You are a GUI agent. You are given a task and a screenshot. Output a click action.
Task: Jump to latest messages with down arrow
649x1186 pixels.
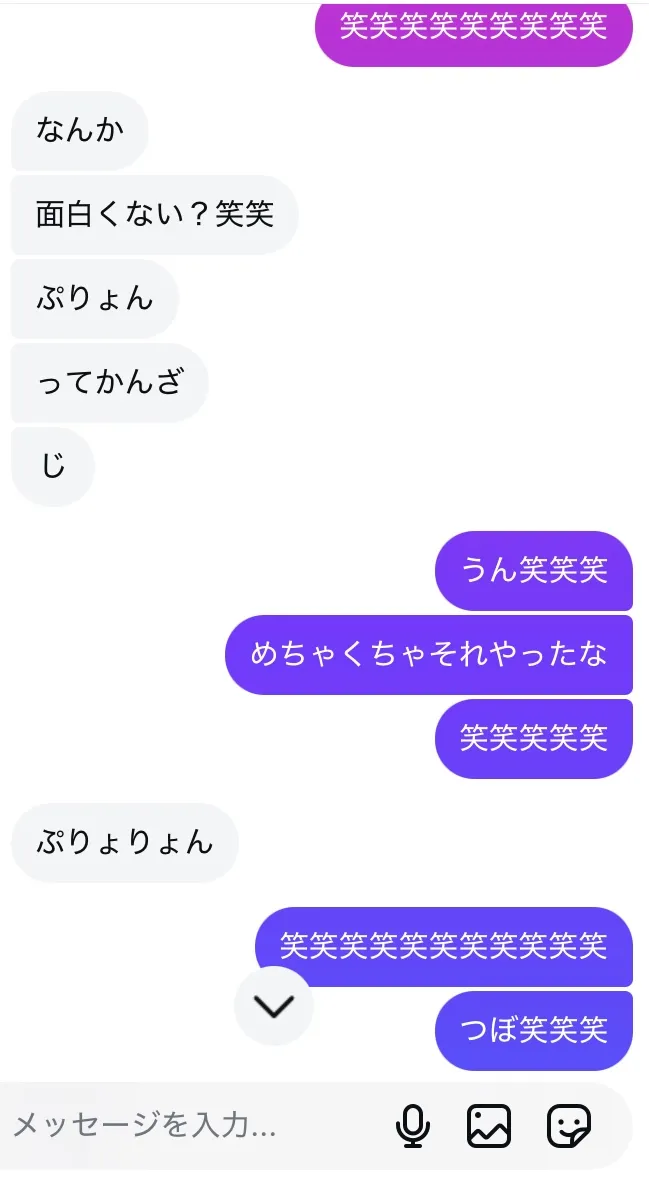274,1006
